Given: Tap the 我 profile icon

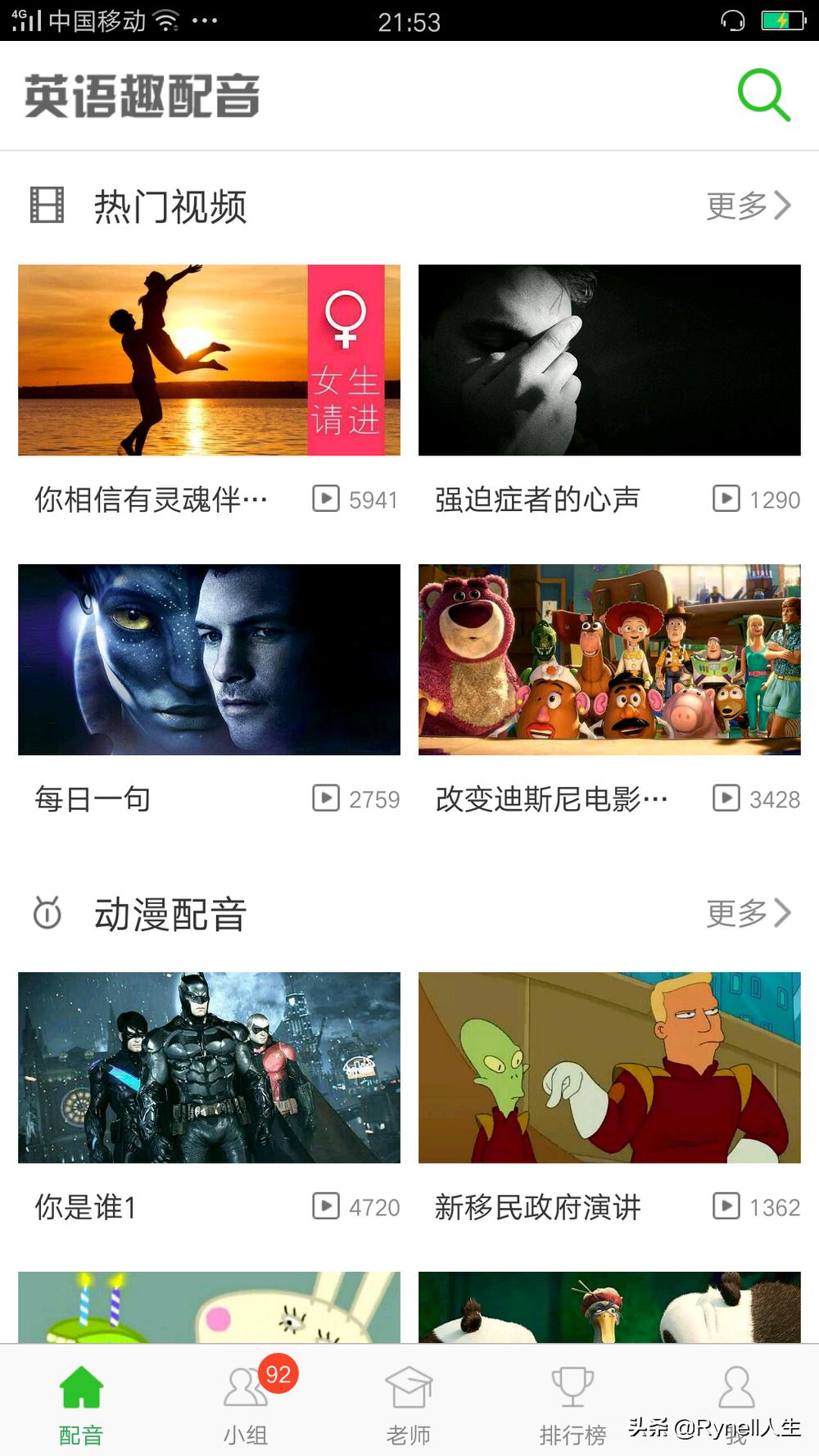Looking at the screenshot, I should click(x=737, y=1384).
